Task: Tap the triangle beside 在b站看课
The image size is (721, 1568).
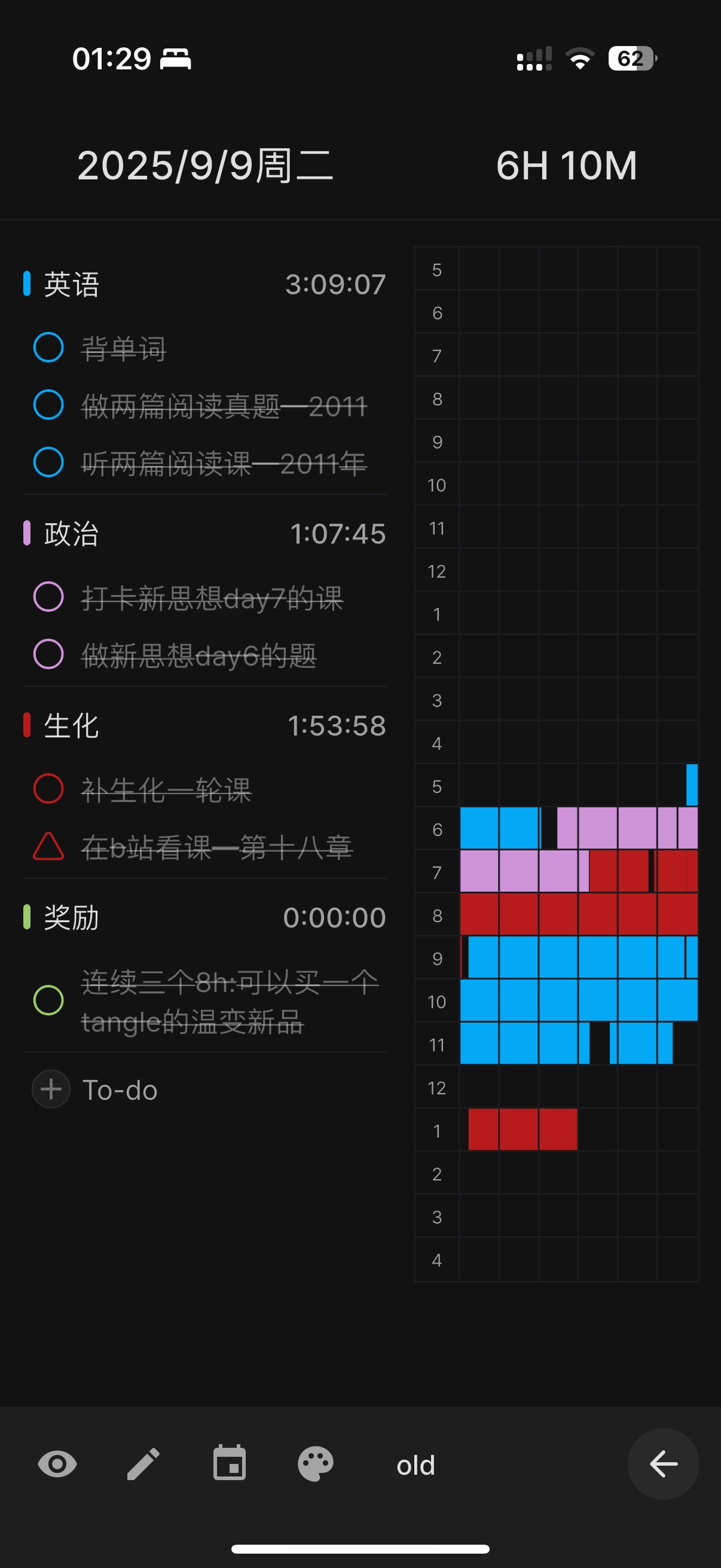Action: coord(48,846)
